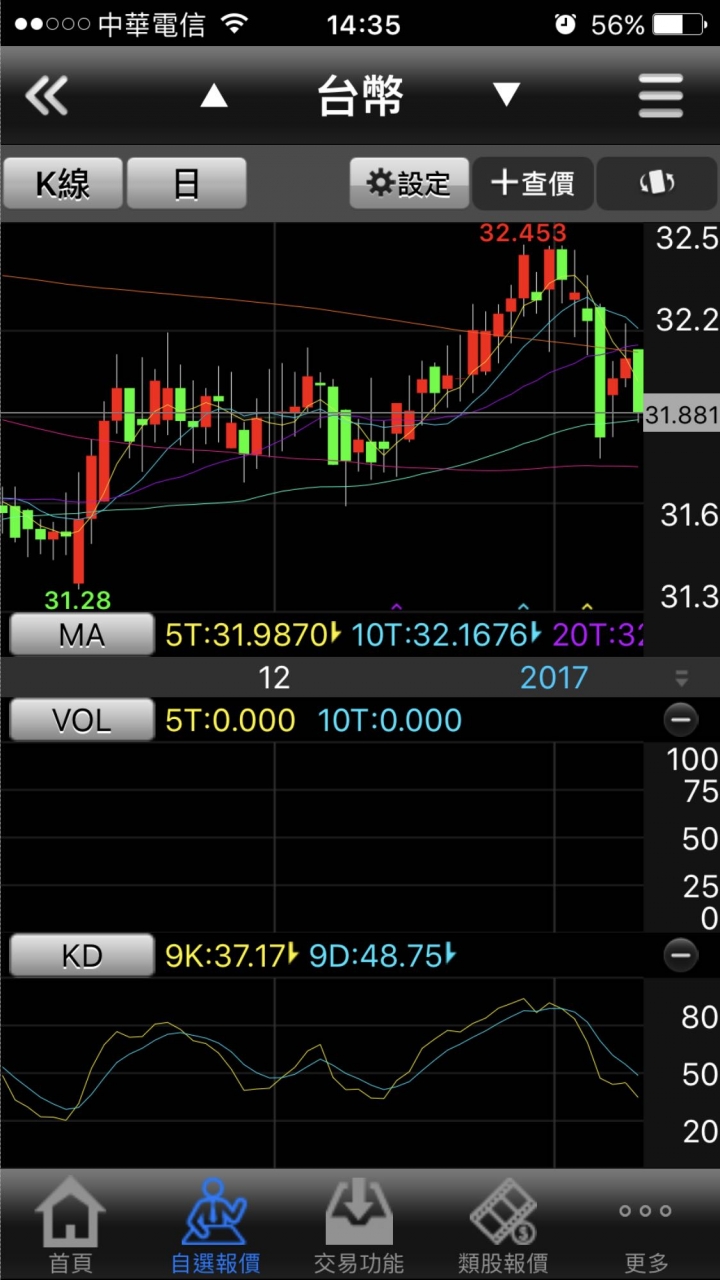Open the 更多 tab
Viewport: 720px width, 1280px height.
point(645,1226)
